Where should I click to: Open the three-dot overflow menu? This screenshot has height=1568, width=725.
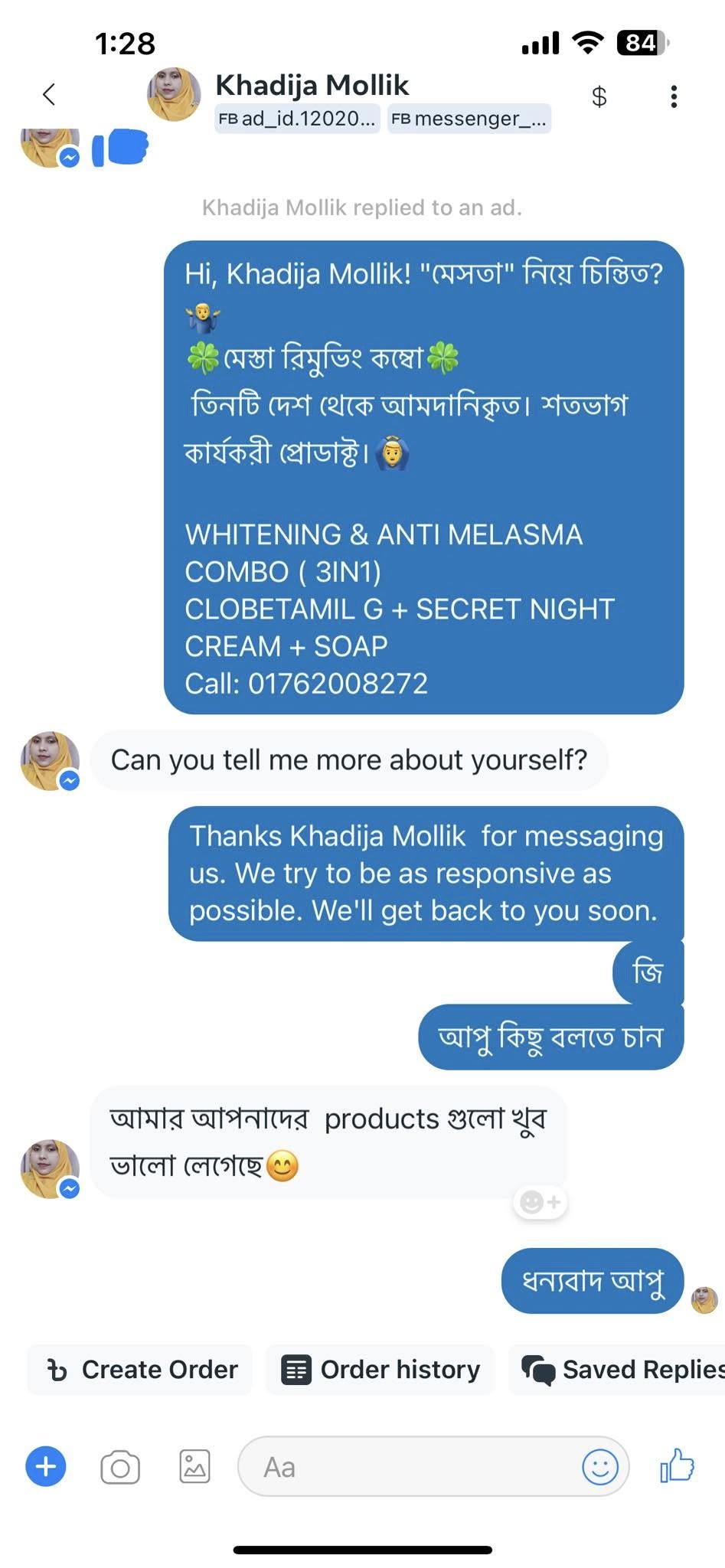(x=674, y=96)
